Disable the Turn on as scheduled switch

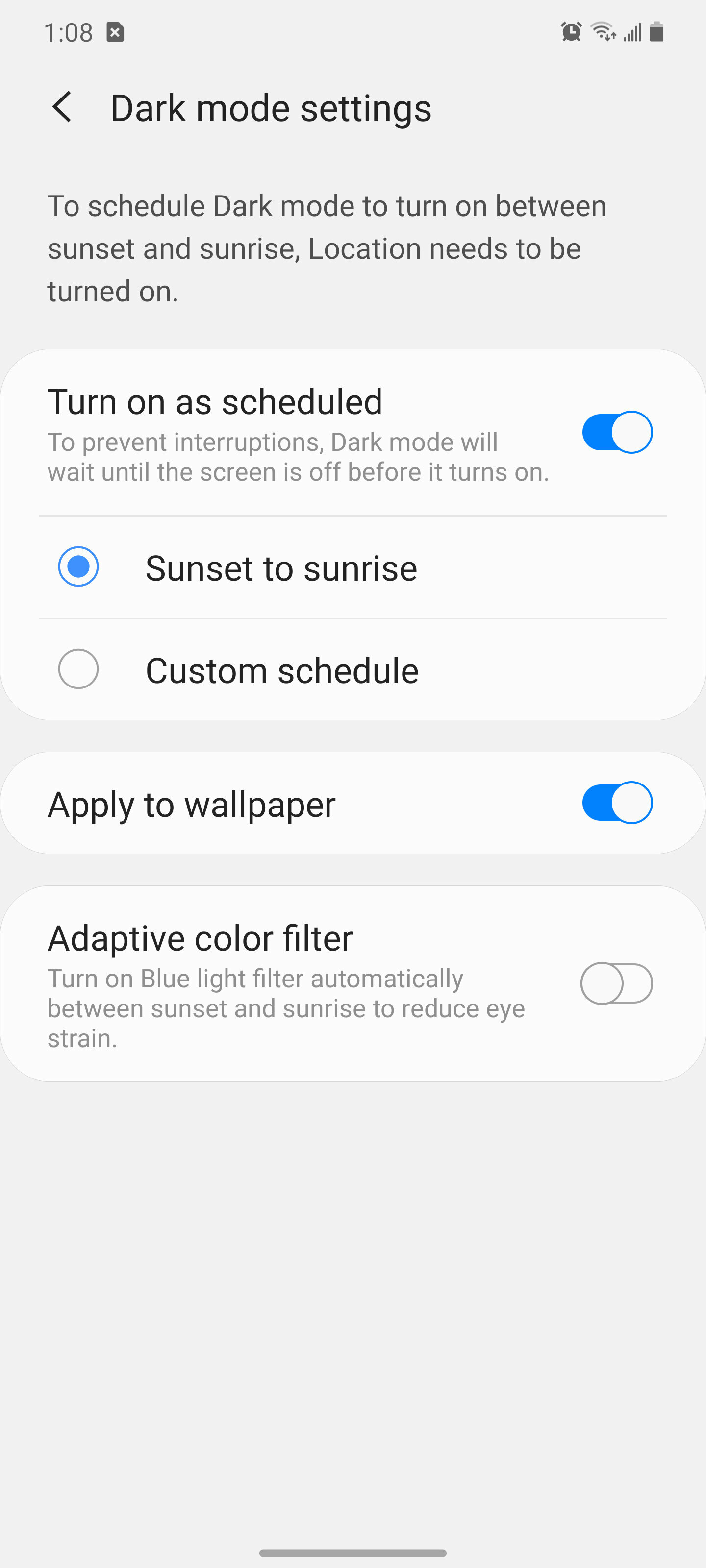(x=616, y=432)
